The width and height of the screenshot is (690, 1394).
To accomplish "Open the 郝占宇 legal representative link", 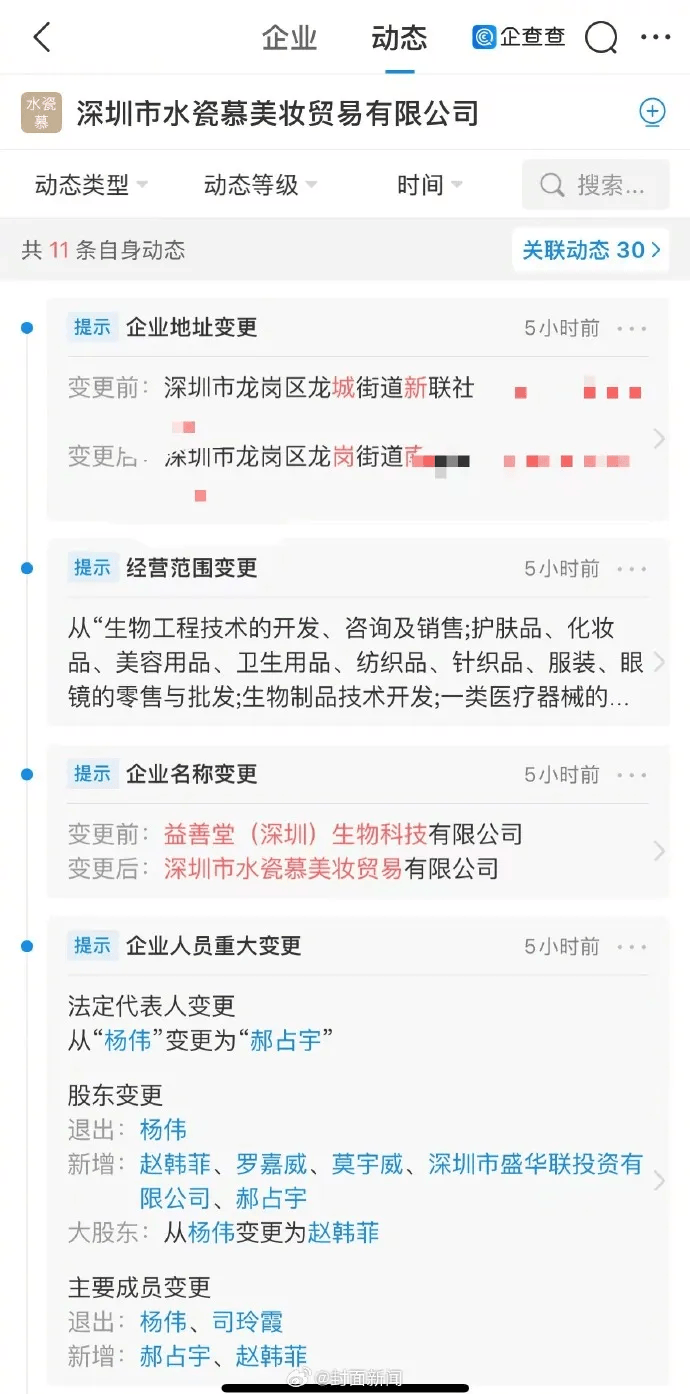I will (x=286, y=1040).
